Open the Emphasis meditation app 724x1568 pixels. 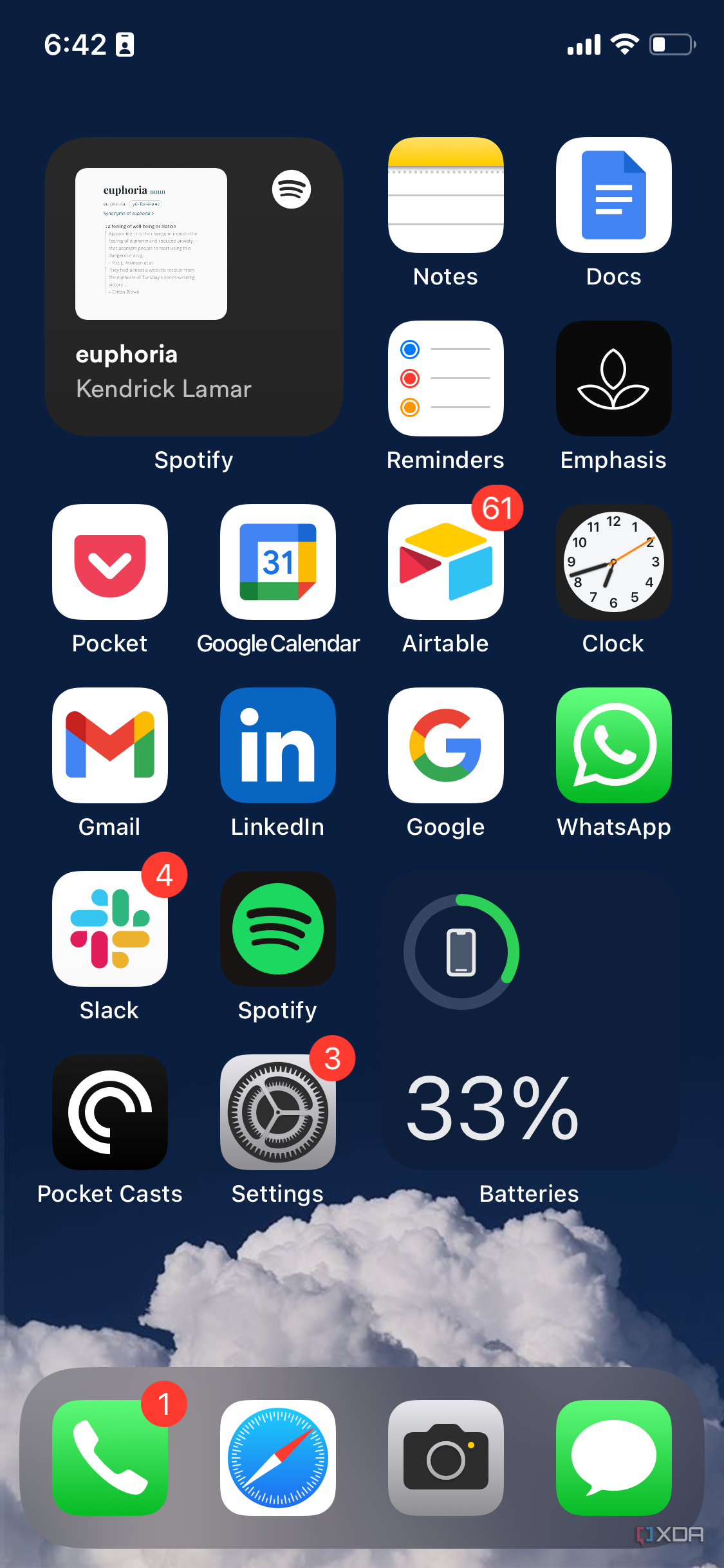(613, 378)
